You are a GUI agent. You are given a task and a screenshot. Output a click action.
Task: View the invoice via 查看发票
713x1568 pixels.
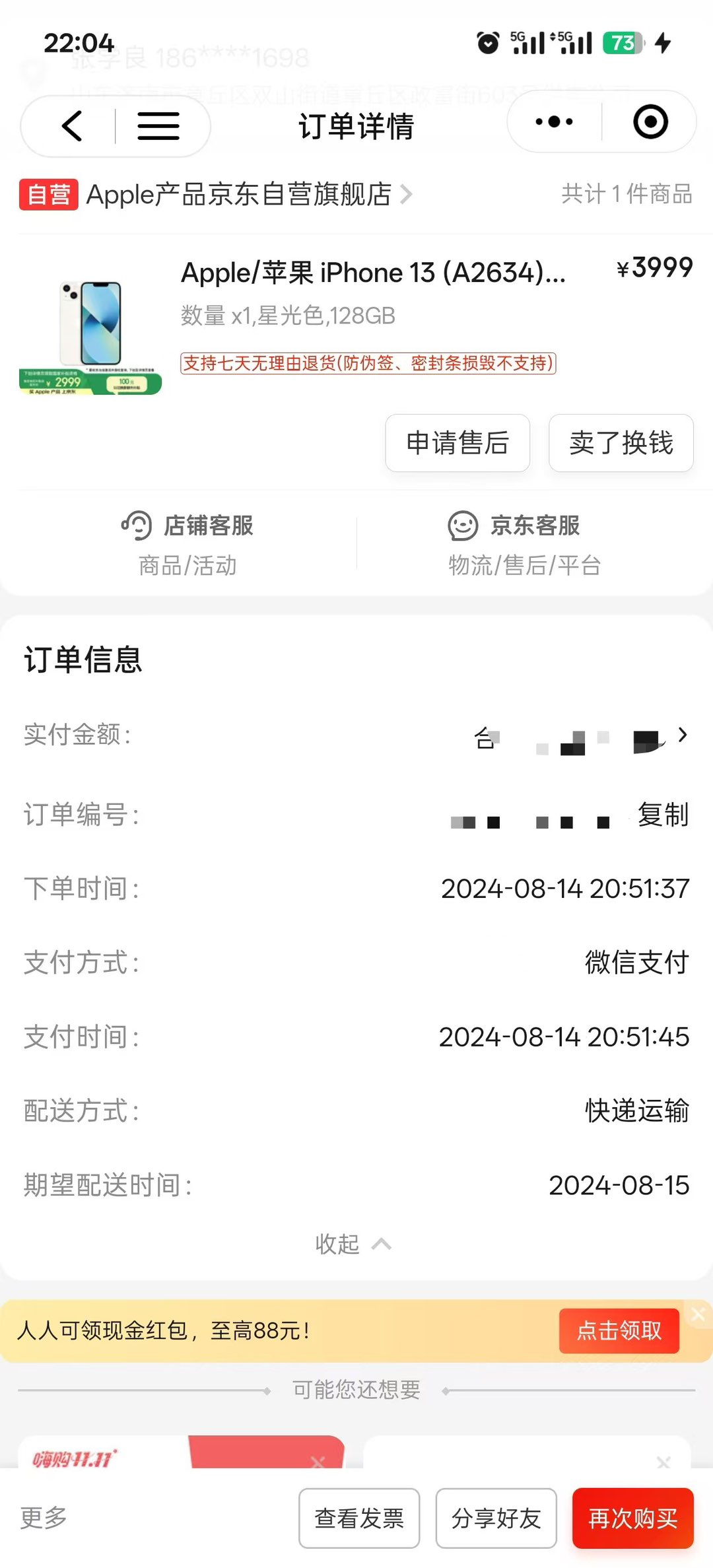point(359,1518)
